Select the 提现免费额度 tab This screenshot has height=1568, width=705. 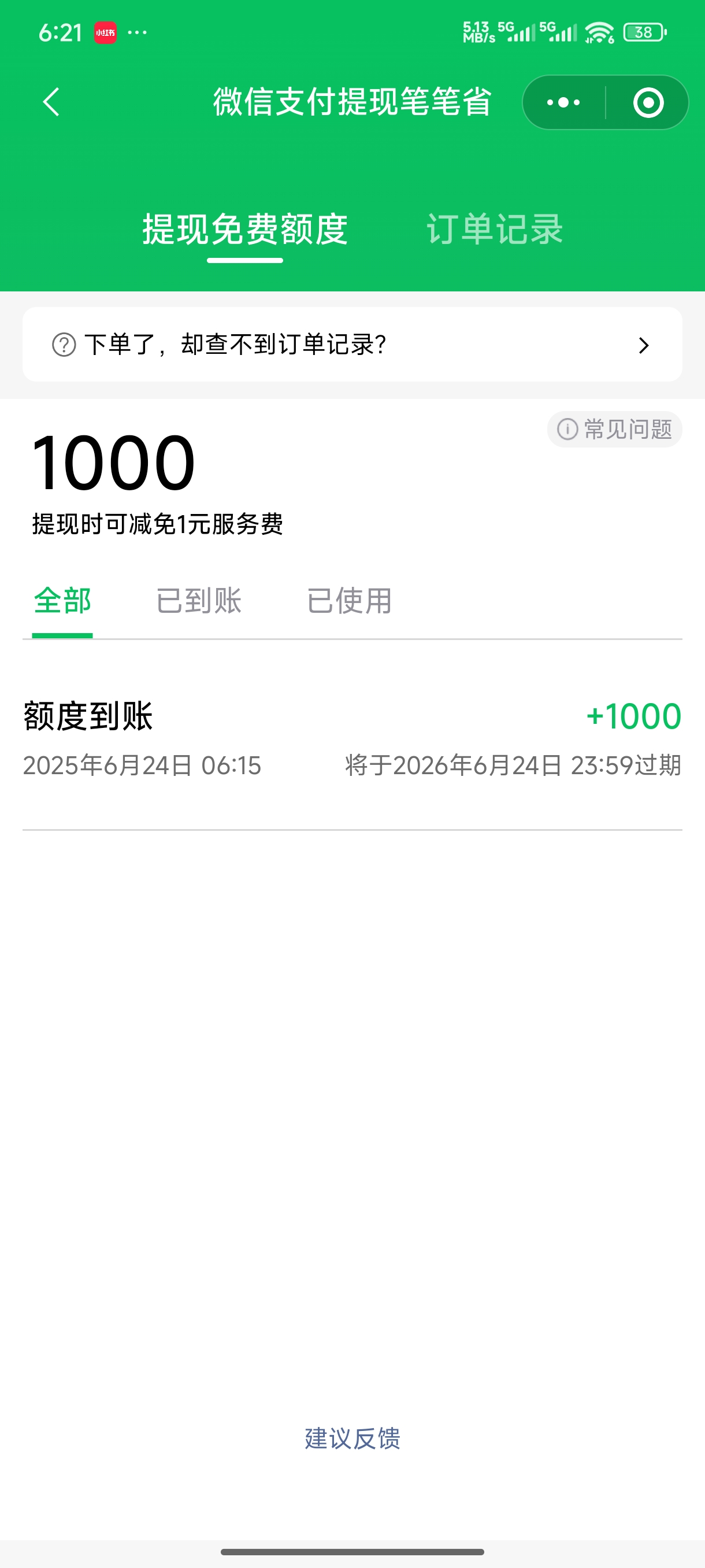(x=245, y=230)
